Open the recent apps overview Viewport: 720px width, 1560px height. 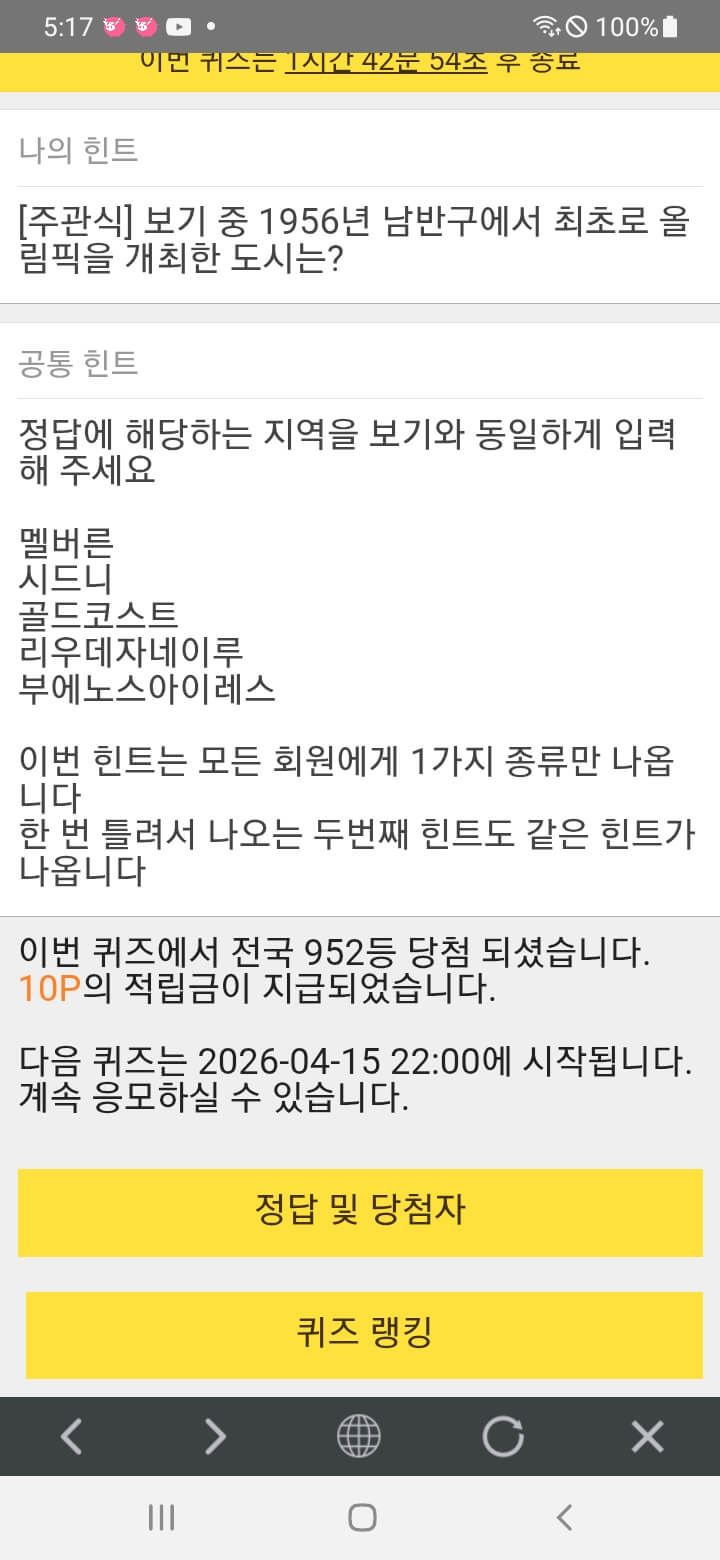click(161, 1517)
